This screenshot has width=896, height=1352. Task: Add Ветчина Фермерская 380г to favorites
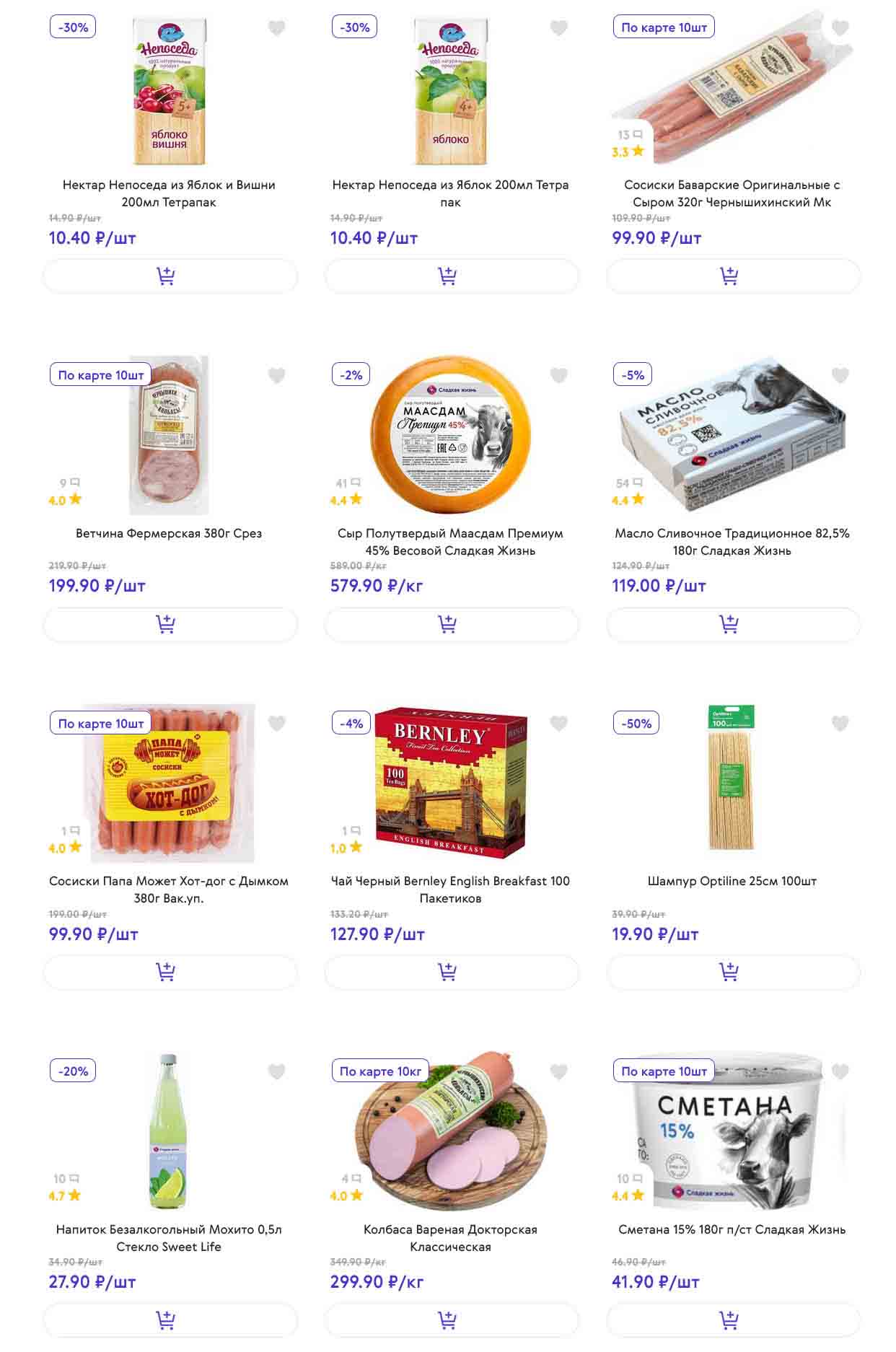tap(277, 376)
